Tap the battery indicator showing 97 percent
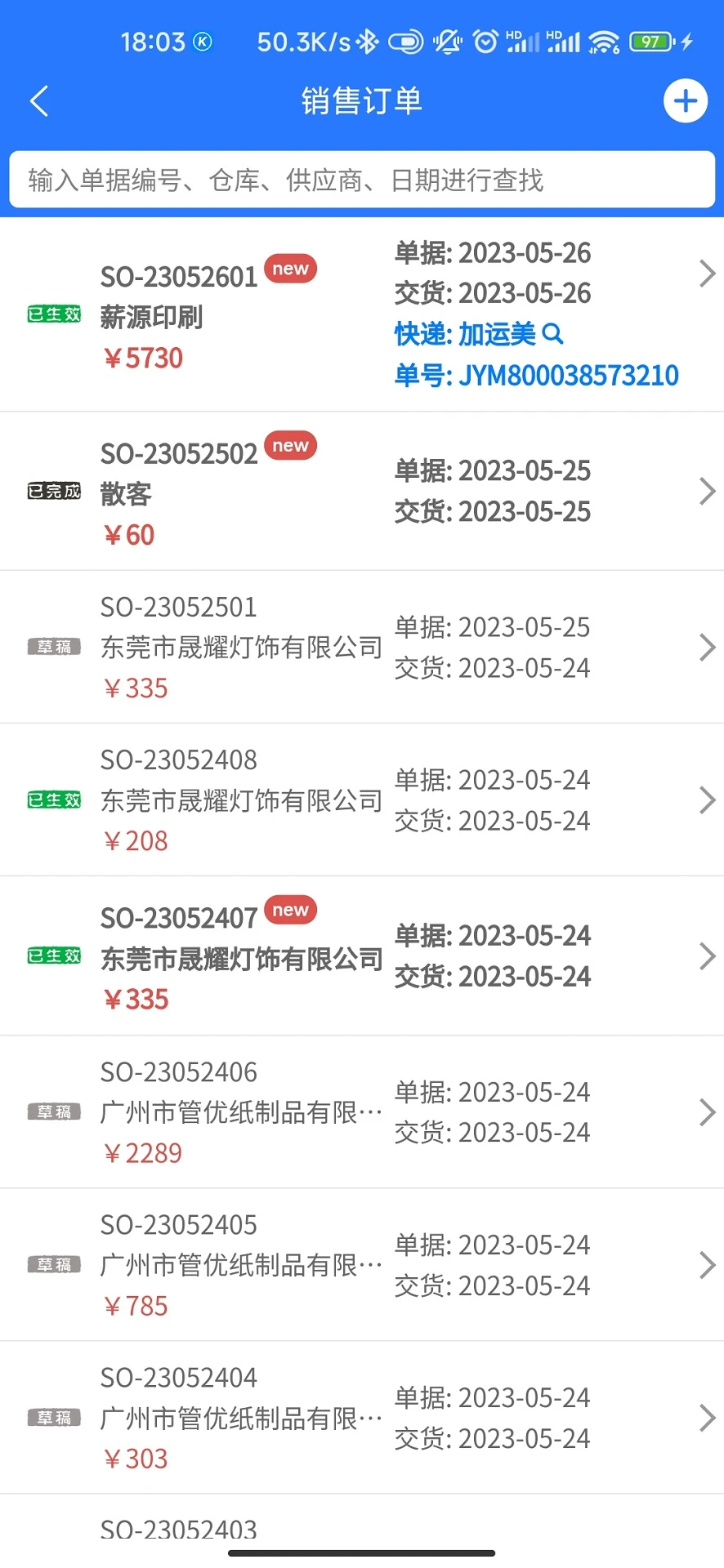Screen dimensions: 724x1568 [x=651, y=41]
